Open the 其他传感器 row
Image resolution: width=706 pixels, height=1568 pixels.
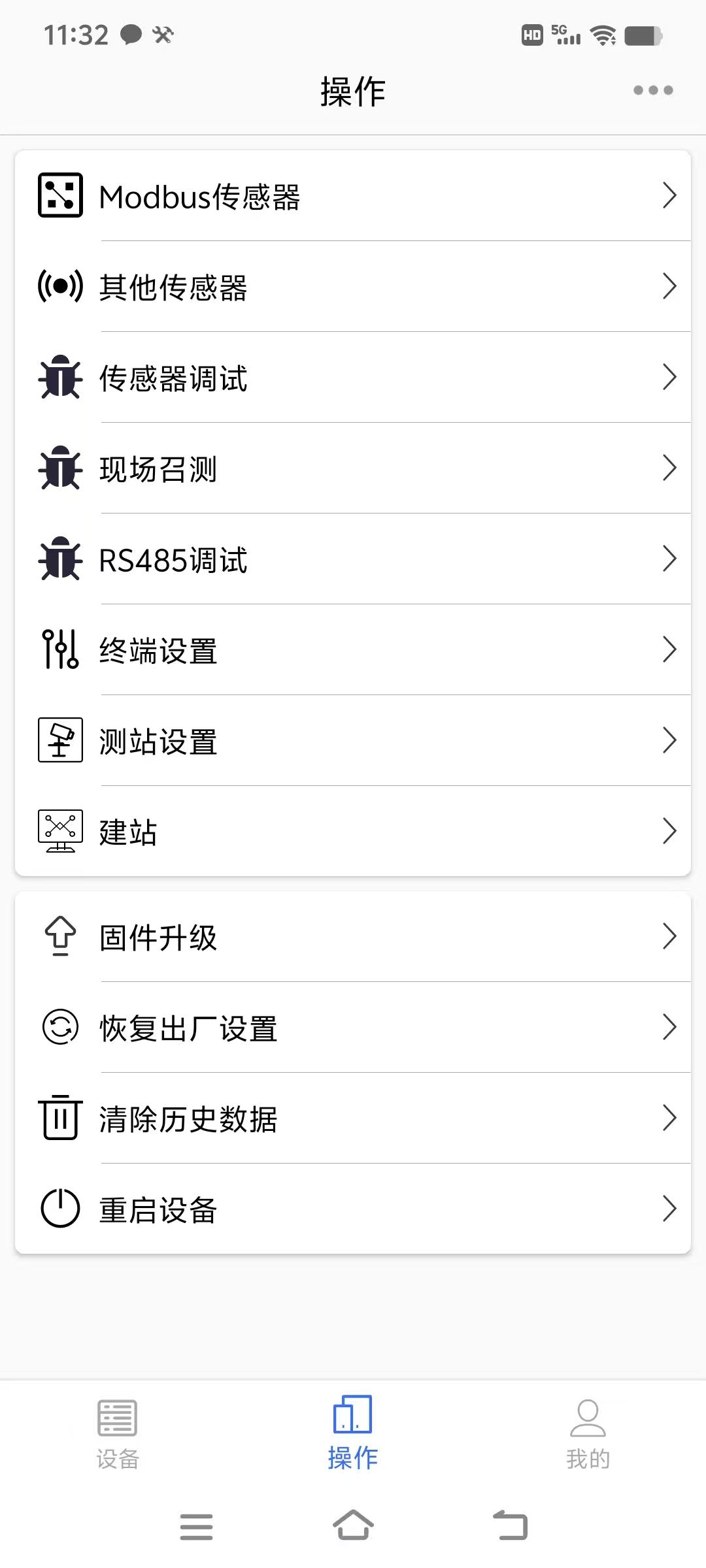[x=353, y=286]
